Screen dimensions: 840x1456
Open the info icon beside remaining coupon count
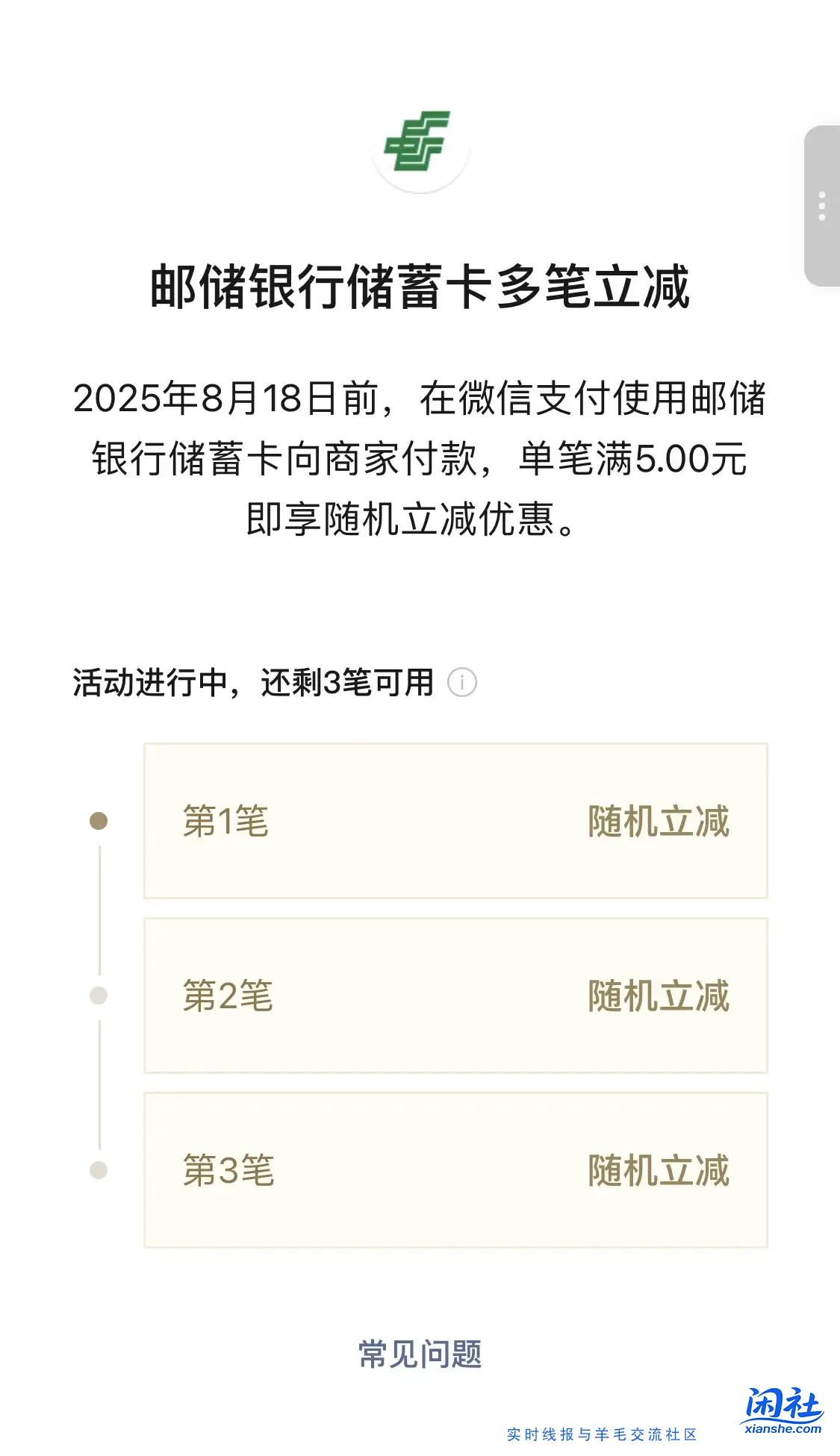tap(462, 683)
